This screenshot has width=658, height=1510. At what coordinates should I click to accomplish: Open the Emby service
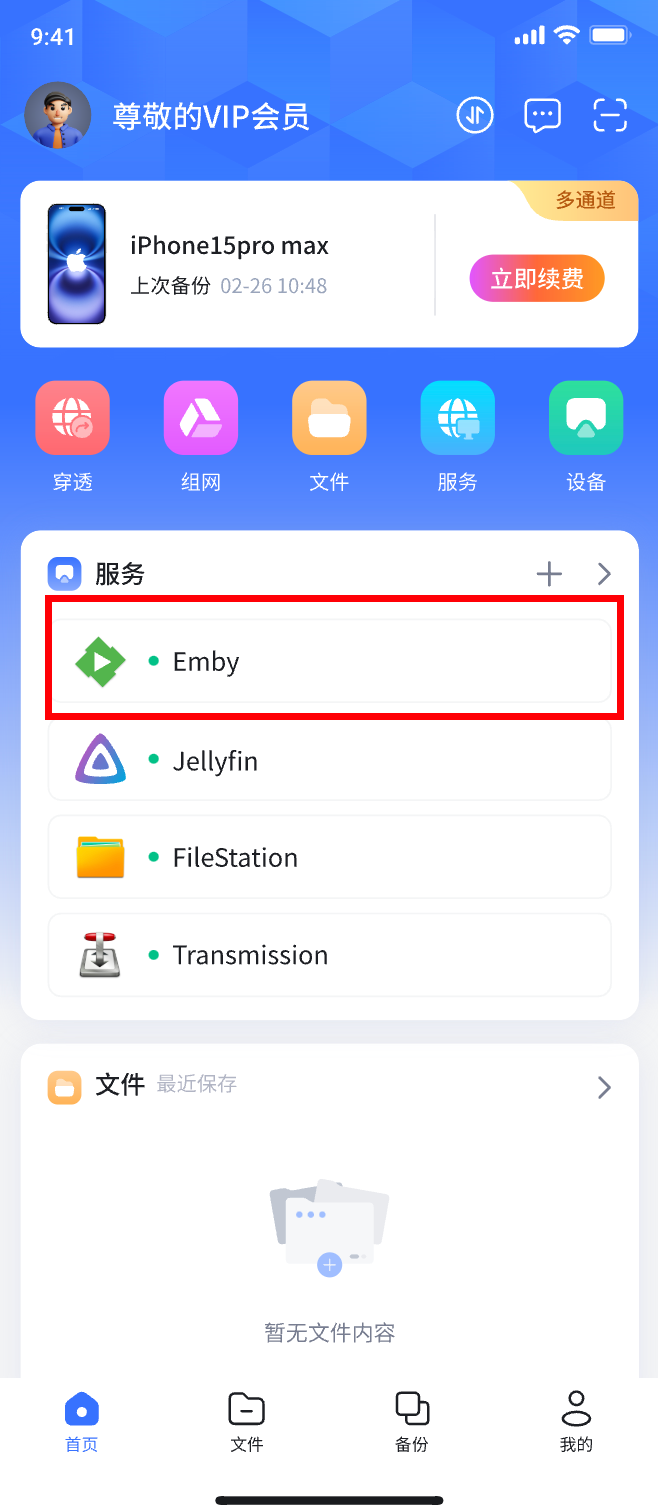330,661
